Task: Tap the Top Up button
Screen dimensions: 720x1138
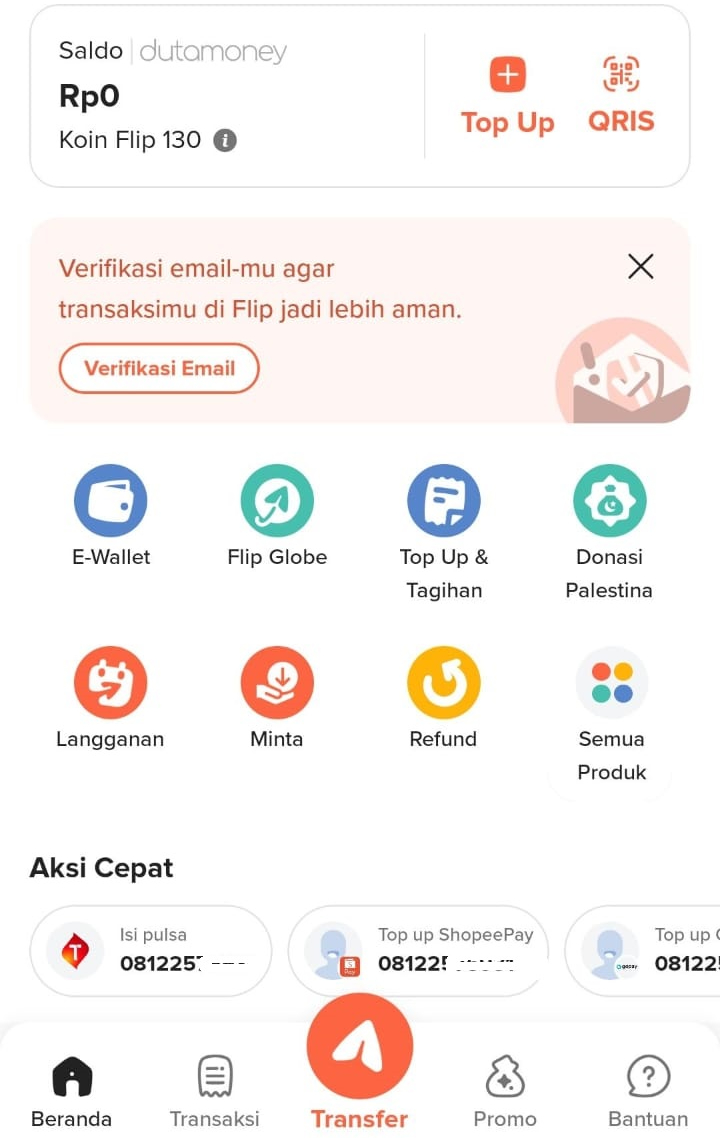Action: 507,96
